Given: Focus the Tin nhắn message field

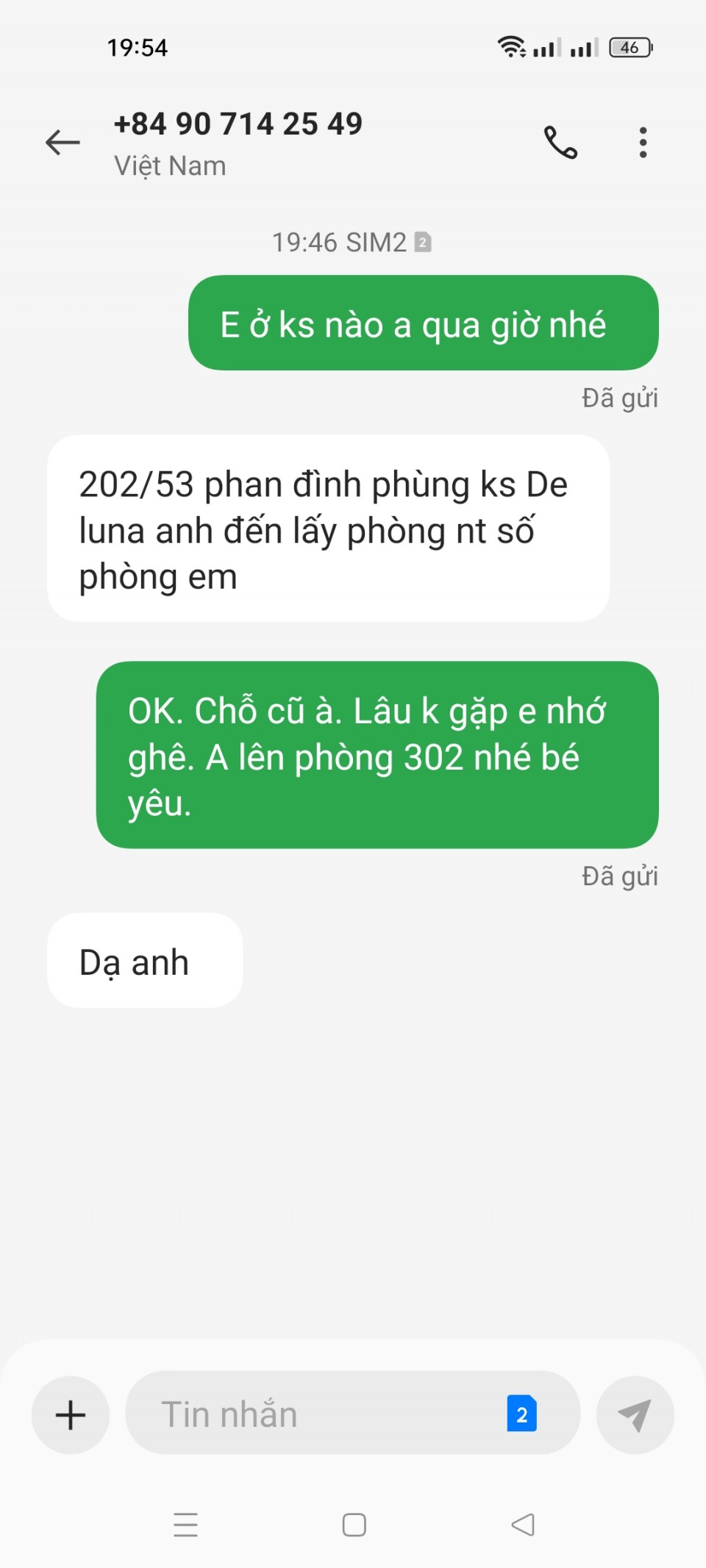Looking at the screenshot, I should point(316,1414).
